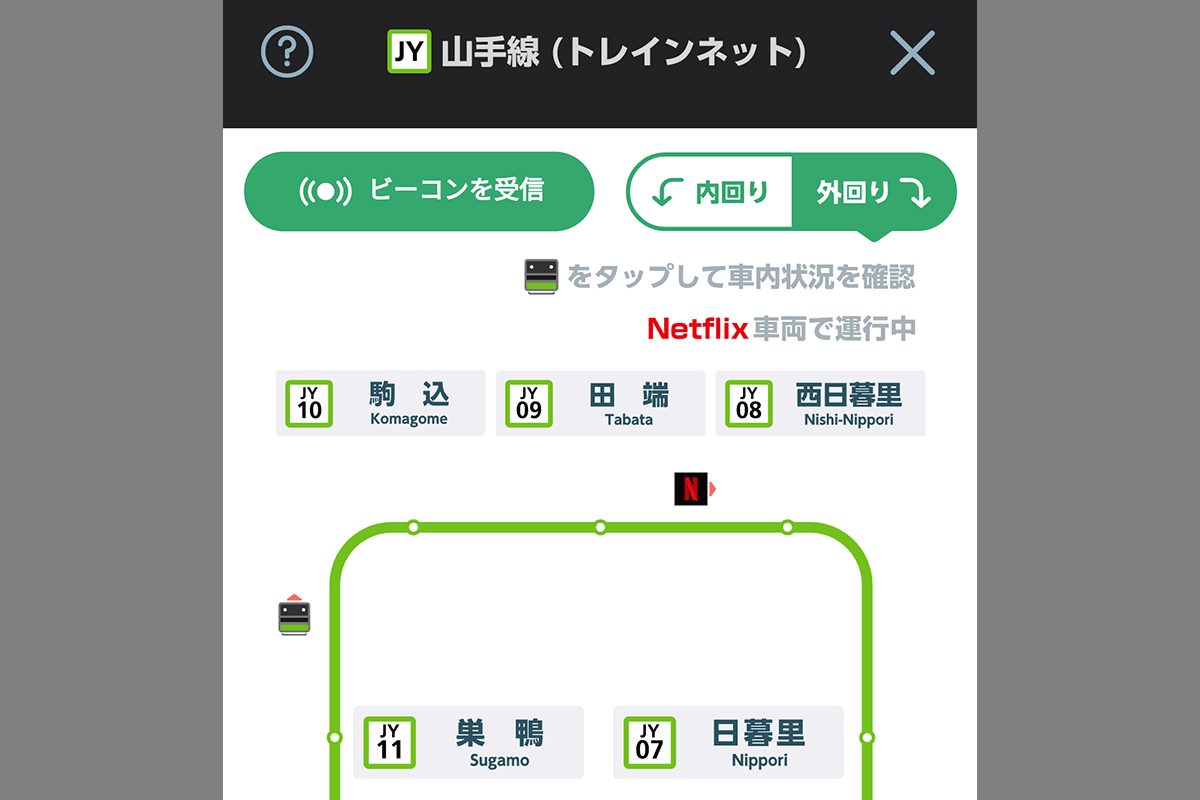This screenshot has height=800, width=1200.
Task: Open Nishi-Nippori station JY08
Action: pos(820,403)
